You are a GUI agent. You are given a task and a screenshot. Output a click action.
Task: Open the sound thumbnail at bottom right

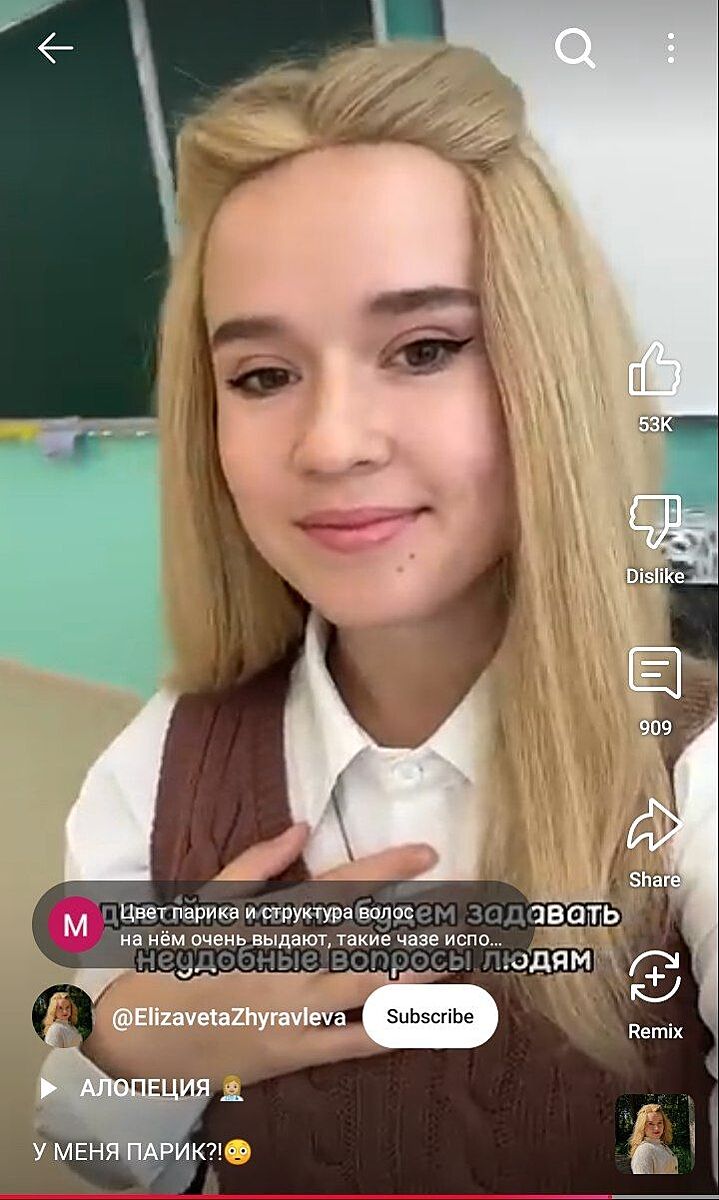click(654, 1133)
